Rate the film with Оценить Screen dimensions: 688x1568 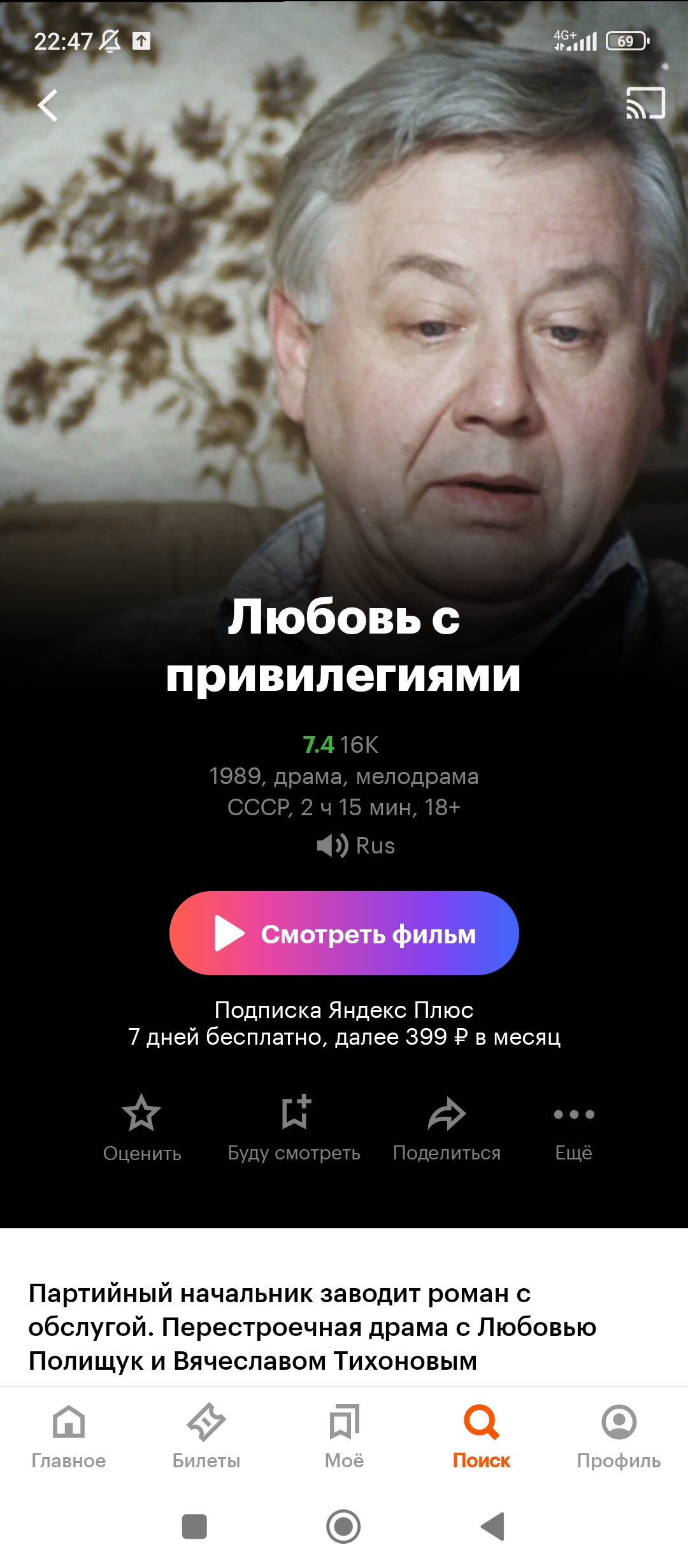(142, 1128)
